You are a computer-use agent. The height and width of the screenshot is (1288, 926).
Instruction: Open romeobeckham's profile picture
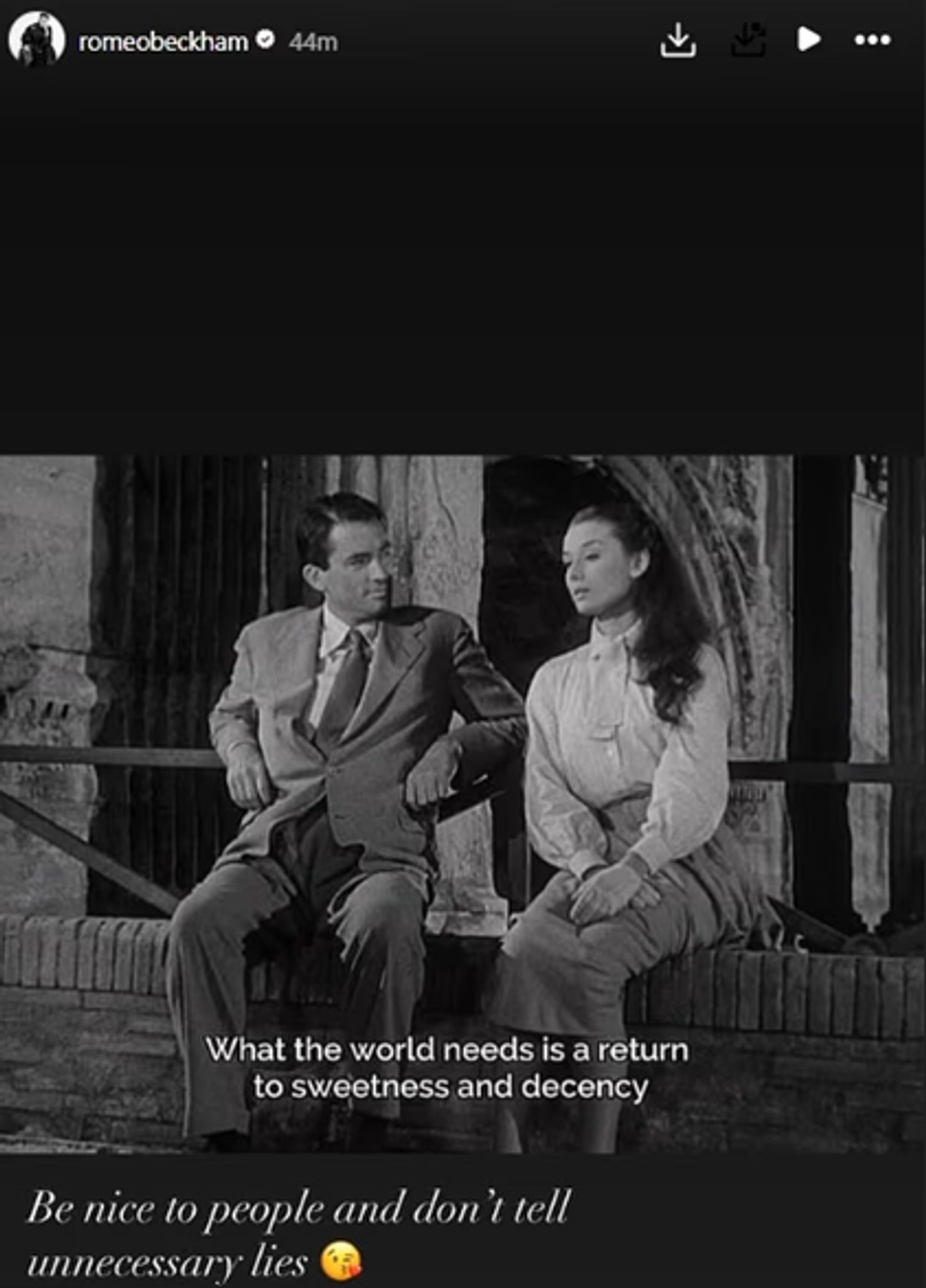pos(36,40)
